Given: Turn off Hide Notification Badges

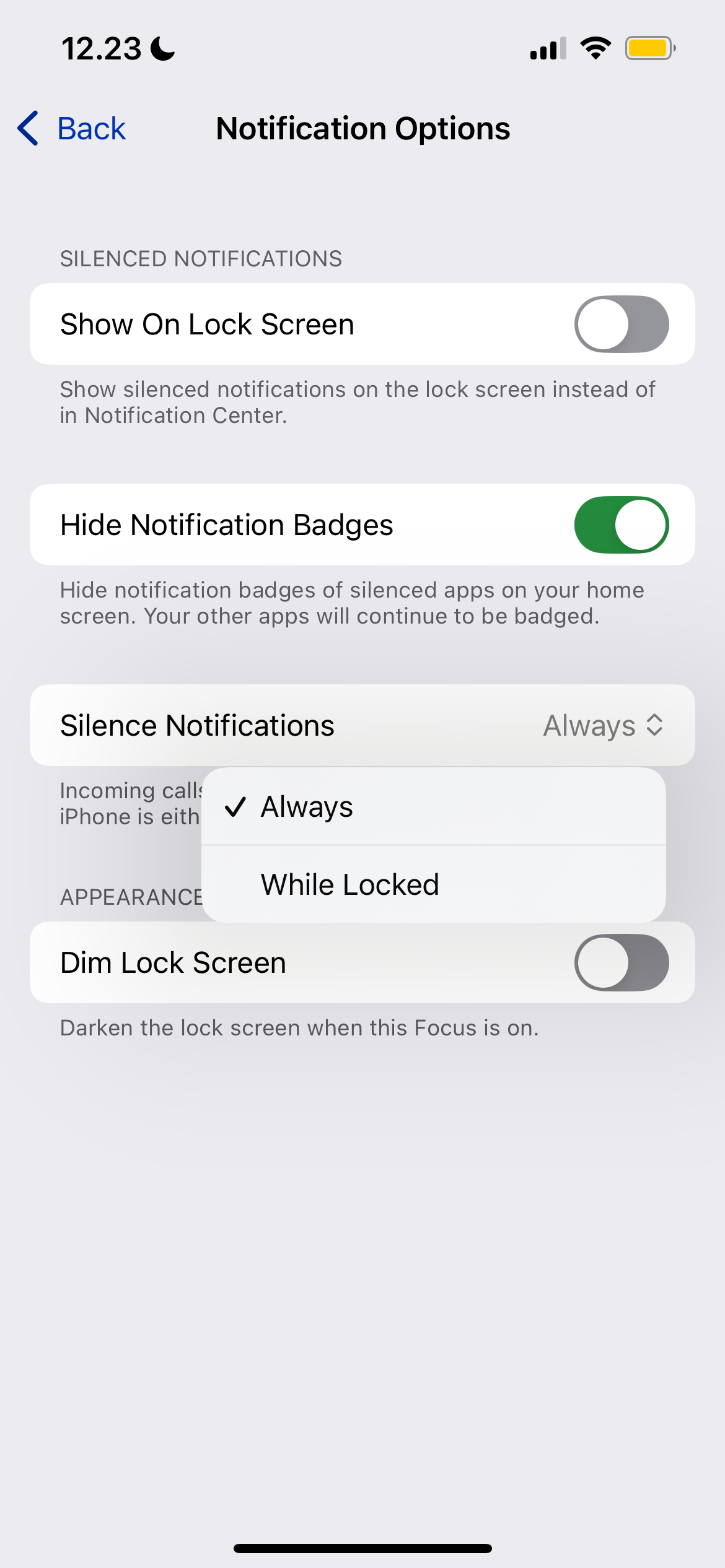Looking at the screenshot, I should pos(621,525).
